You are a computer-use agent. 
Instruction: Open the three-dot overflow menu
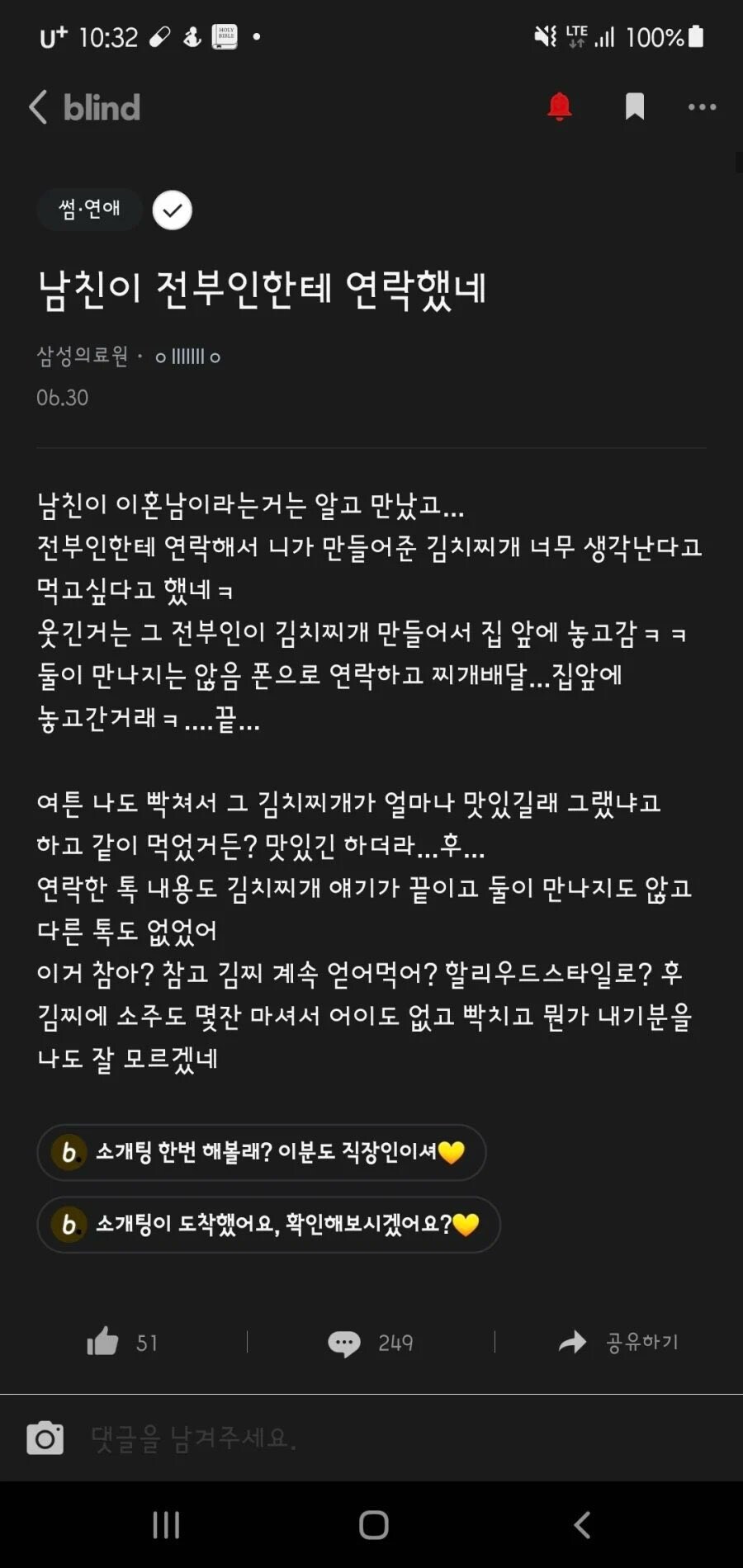(x=703, y=106)
